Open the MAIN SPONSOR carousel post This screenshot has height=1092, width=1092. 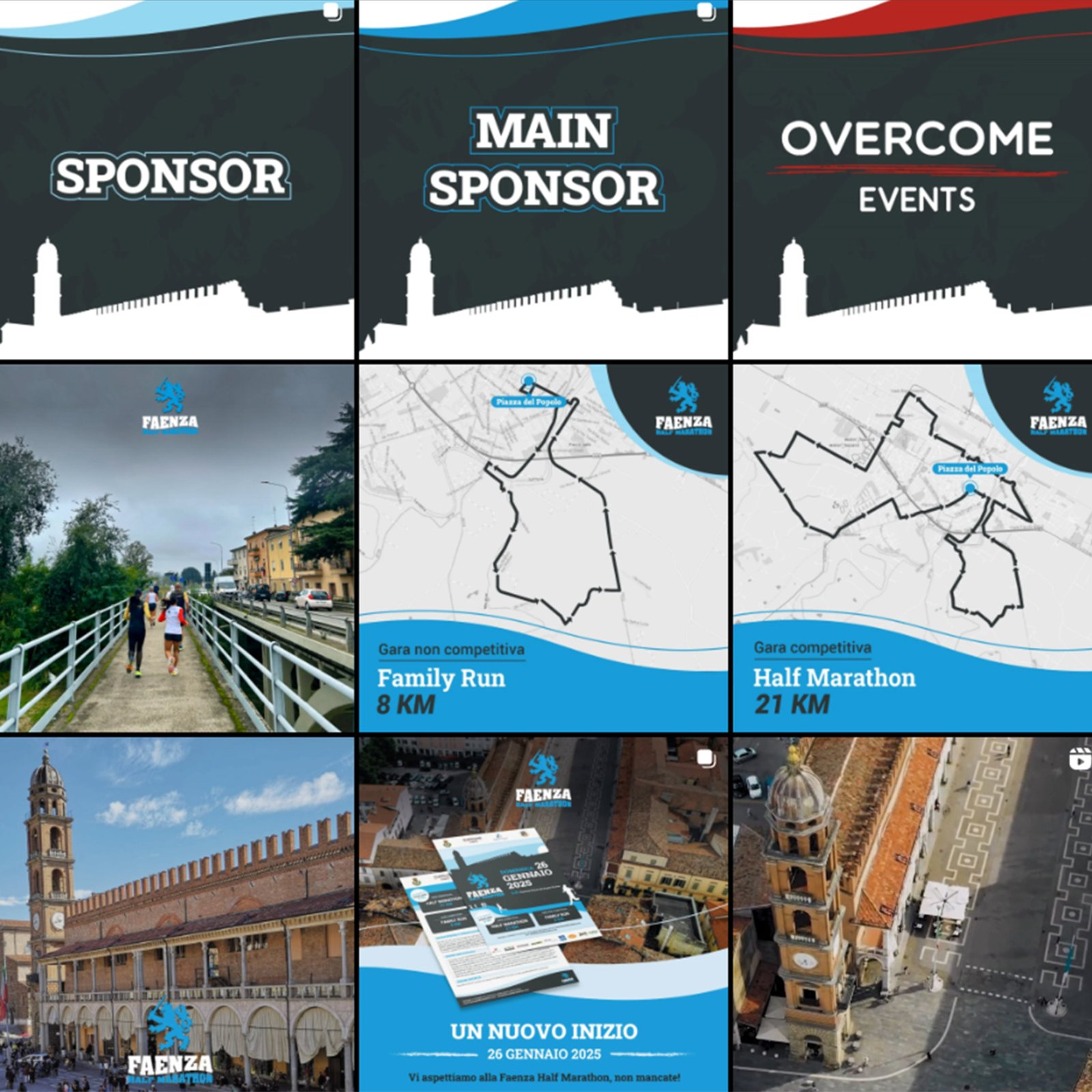[x=543, y=179]
